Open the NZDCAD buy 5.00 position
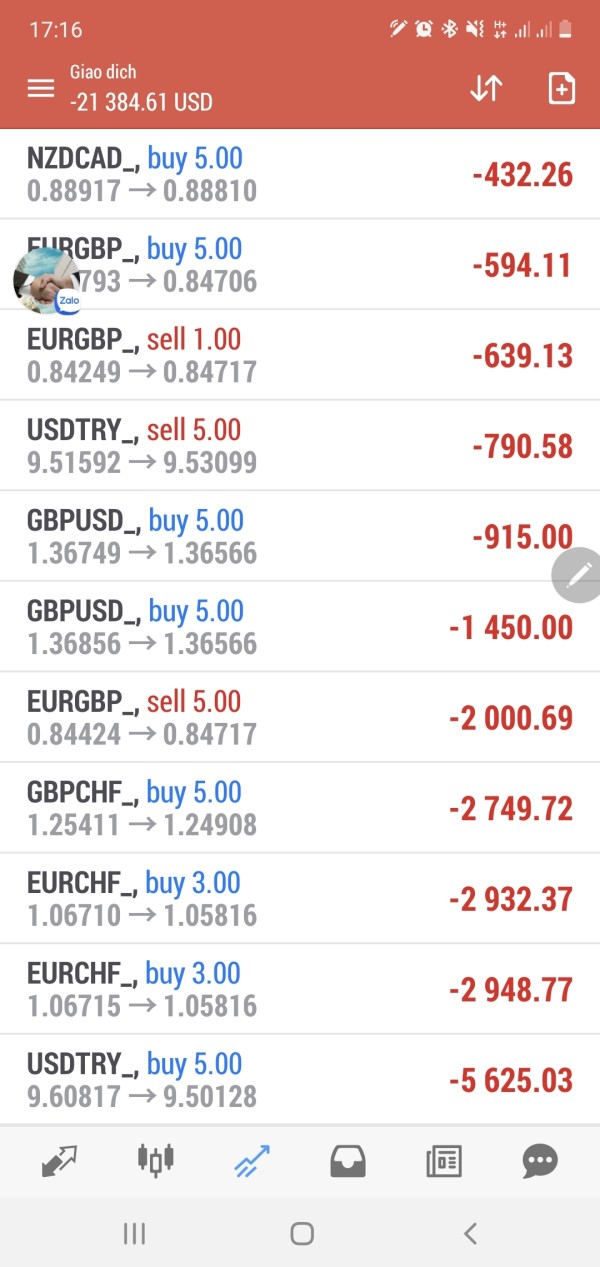The width and height of the screenshot is (600, 1267). (x=300, y=175)
